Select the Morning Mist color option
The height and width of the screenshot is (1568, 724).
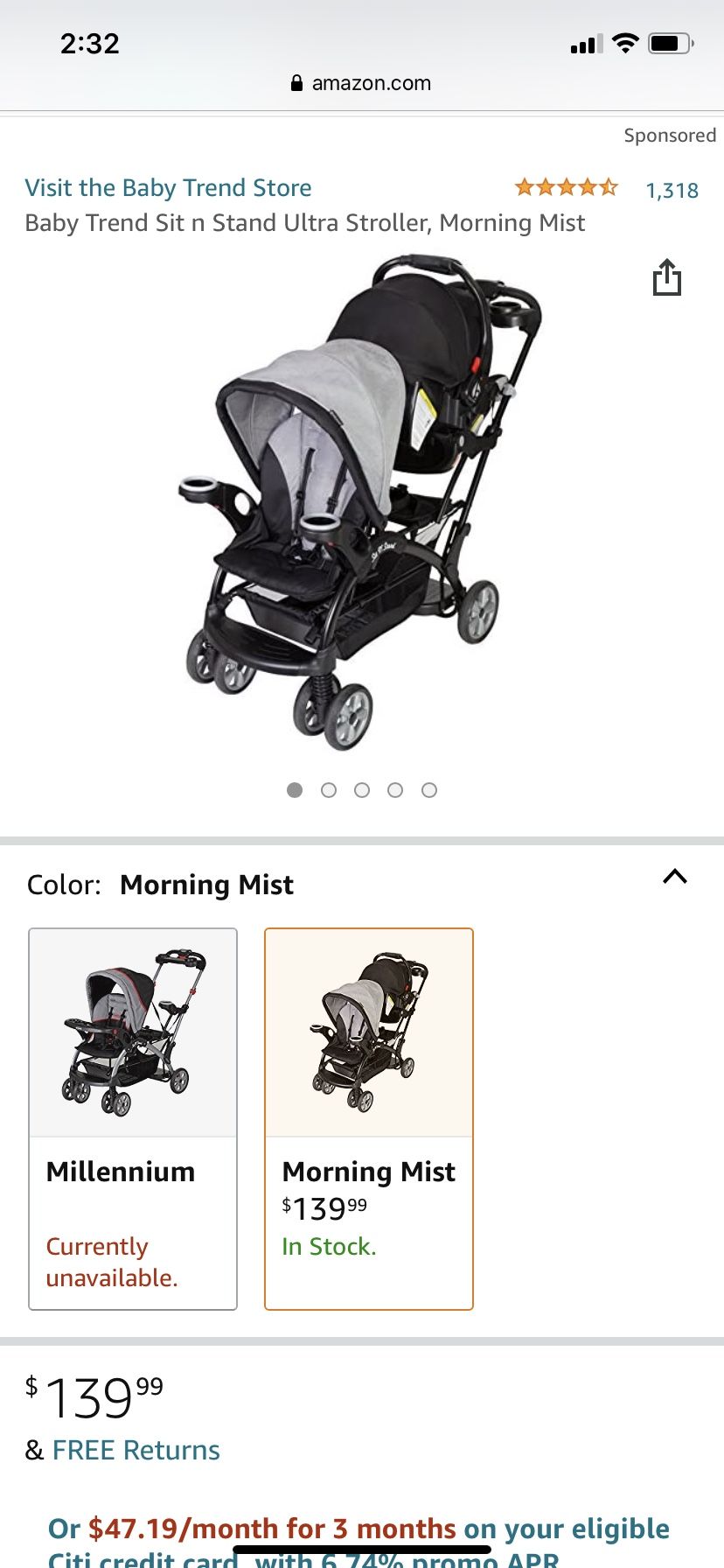click(369, 1118)
